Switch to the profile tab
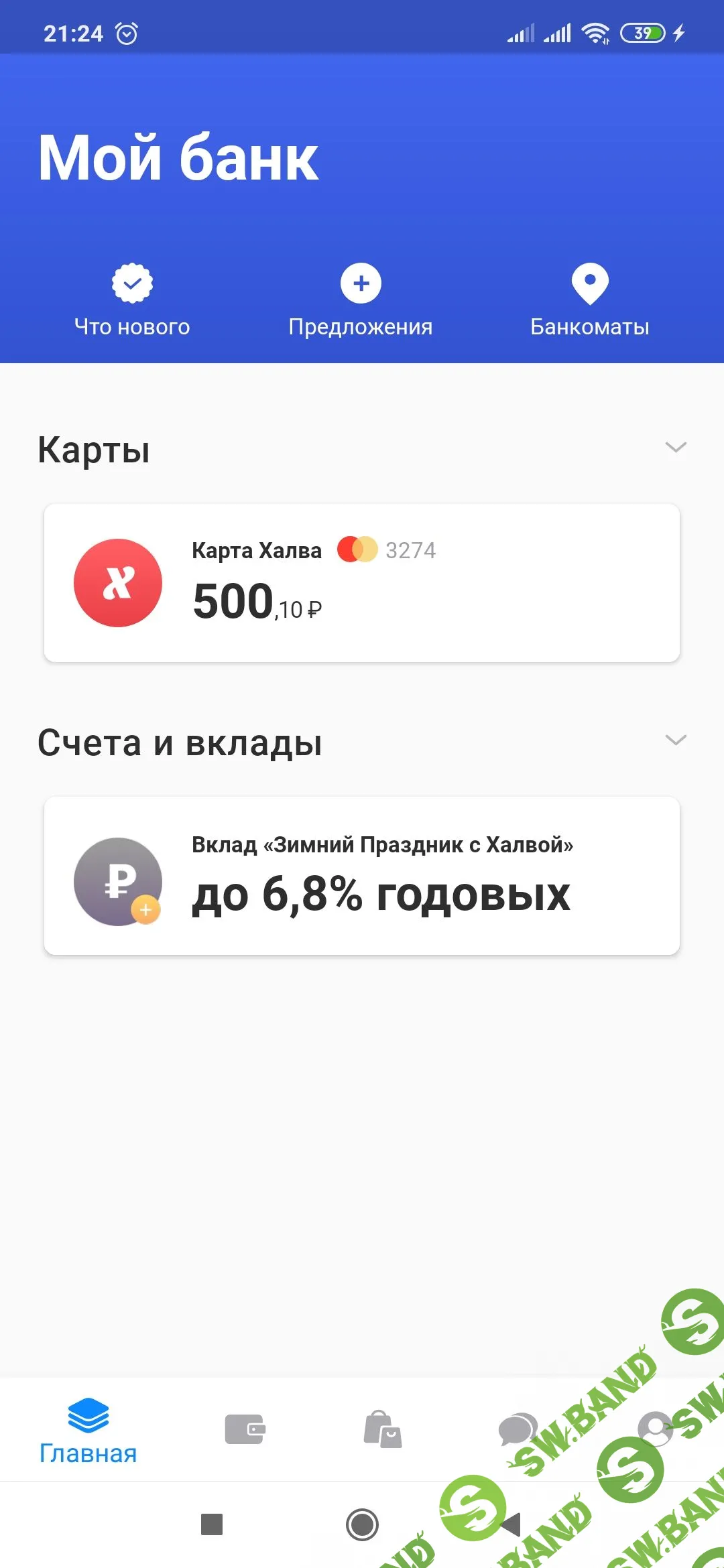The height and width of the screenshot is (1568, 724). 655,1429
